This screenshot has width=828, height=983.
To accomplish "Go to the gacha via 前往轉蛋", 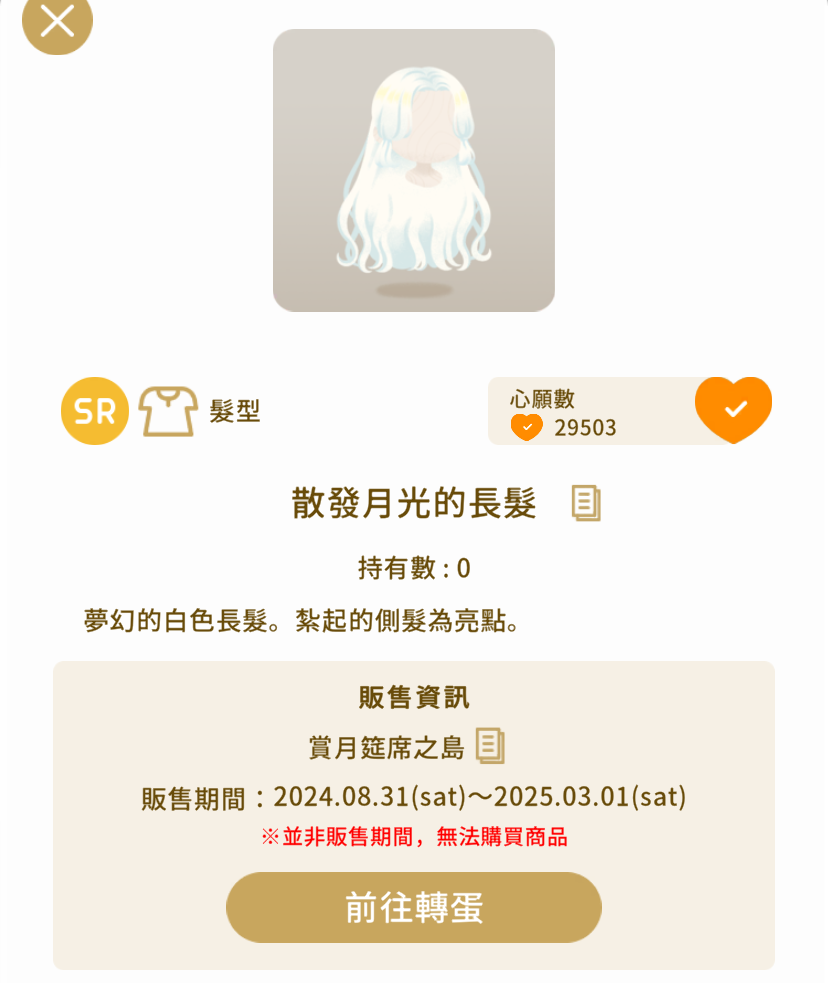I will coord(414,907).
